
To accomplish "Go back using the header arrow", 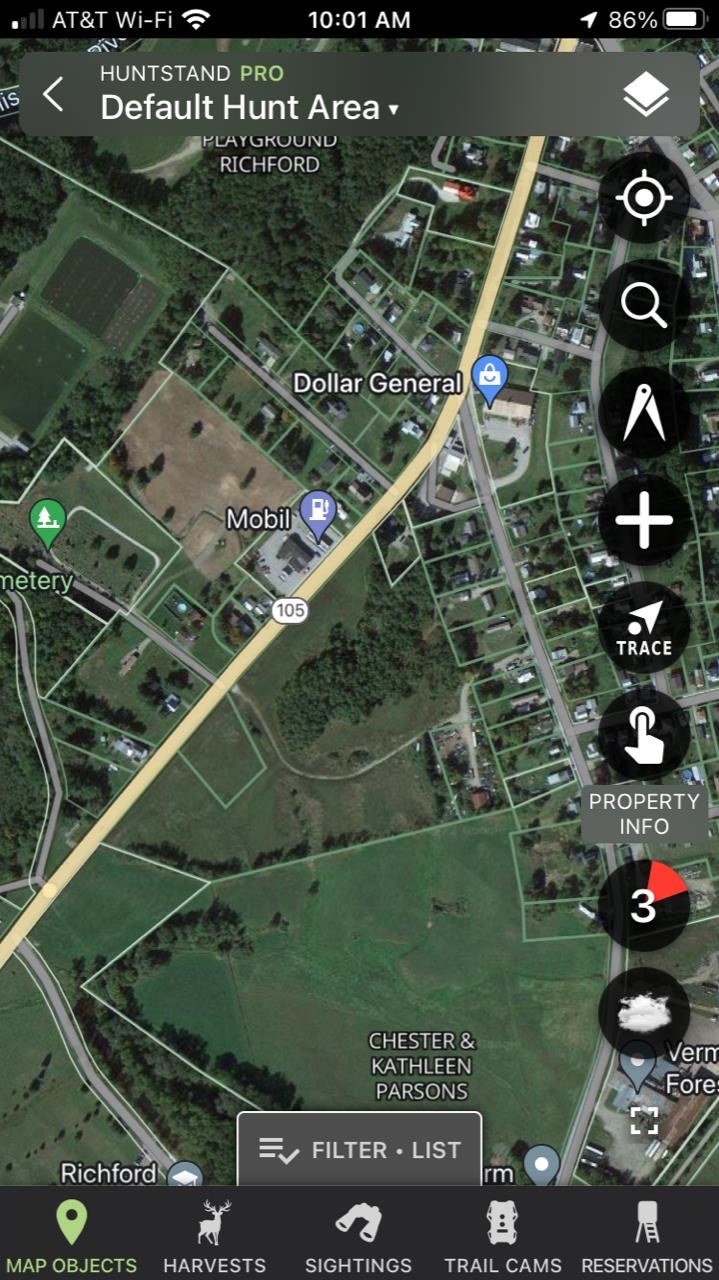I will (x=53, y=95).
